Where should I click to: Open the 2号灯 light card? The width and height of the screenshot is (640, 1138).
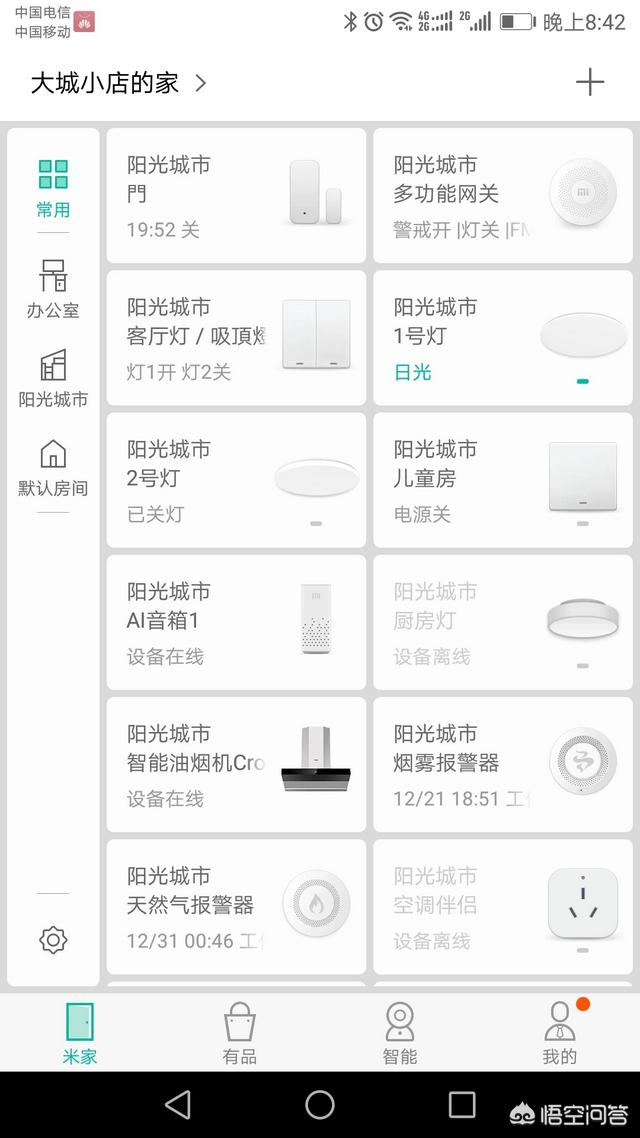tap(236, 480)
